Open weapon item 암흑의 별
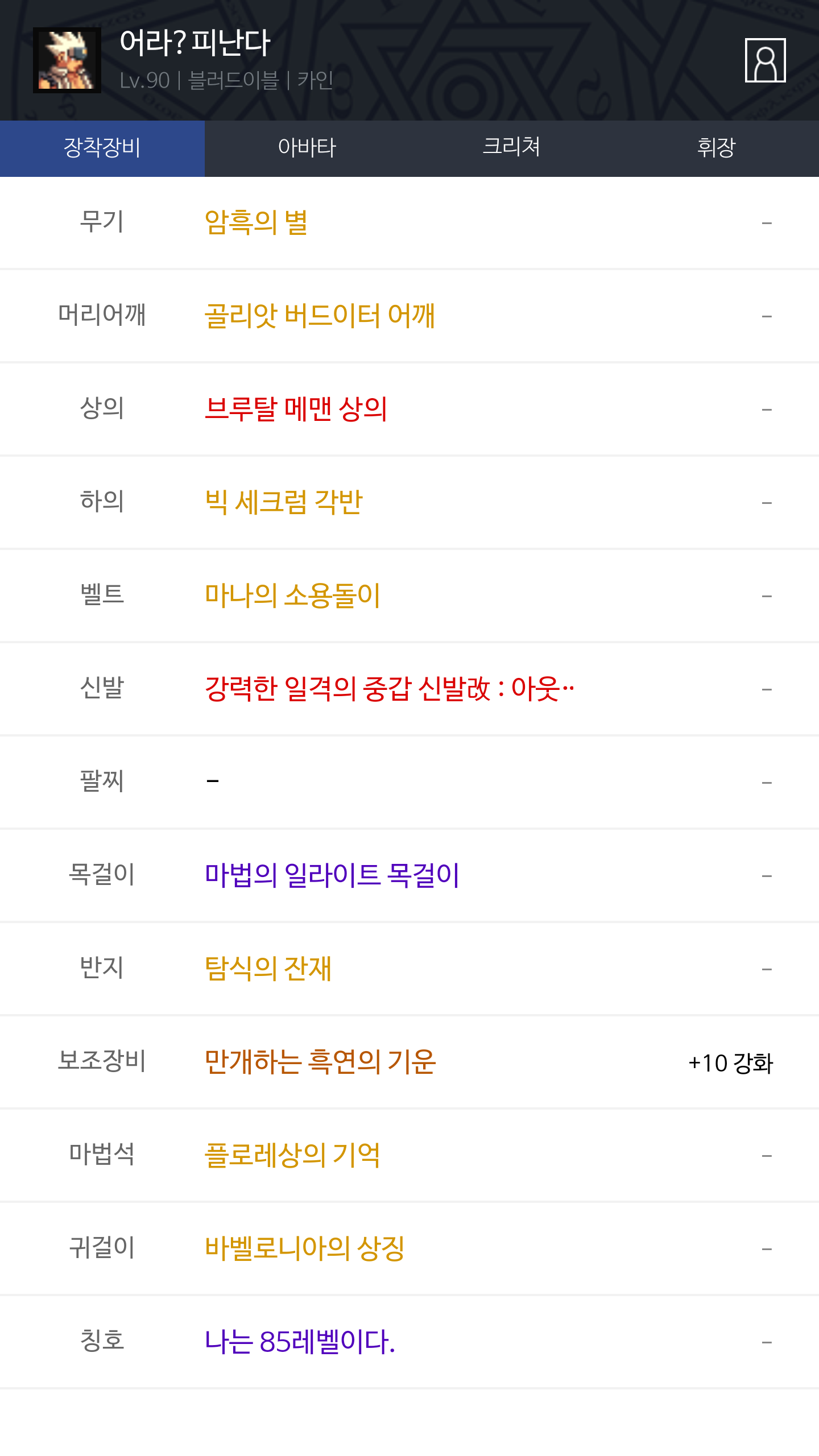The width and height of the screenshot is (819, 1456). (x=256, y=222)
